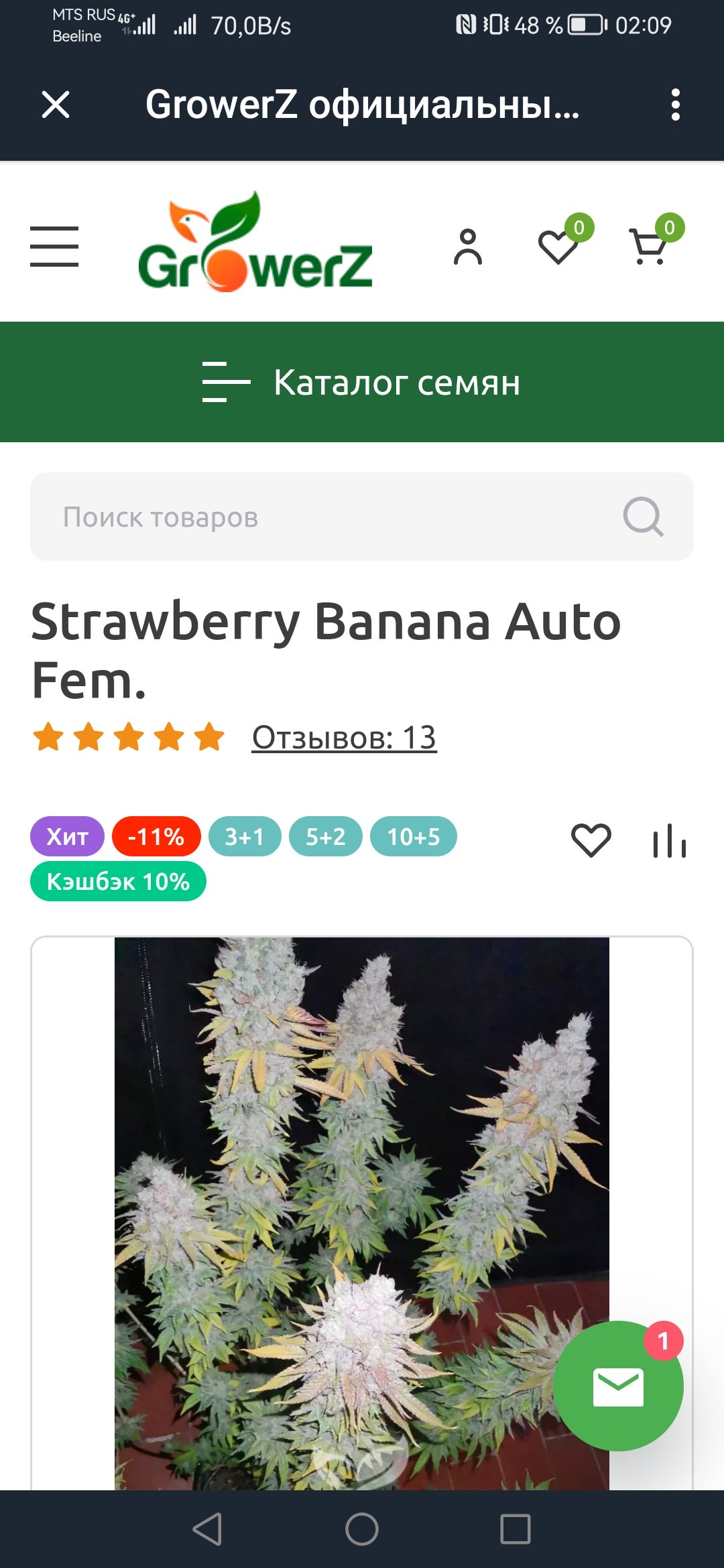Run search with the magnifier icon
The width and height of the screenshot is (724, 1568).
[x=644, y=517]
